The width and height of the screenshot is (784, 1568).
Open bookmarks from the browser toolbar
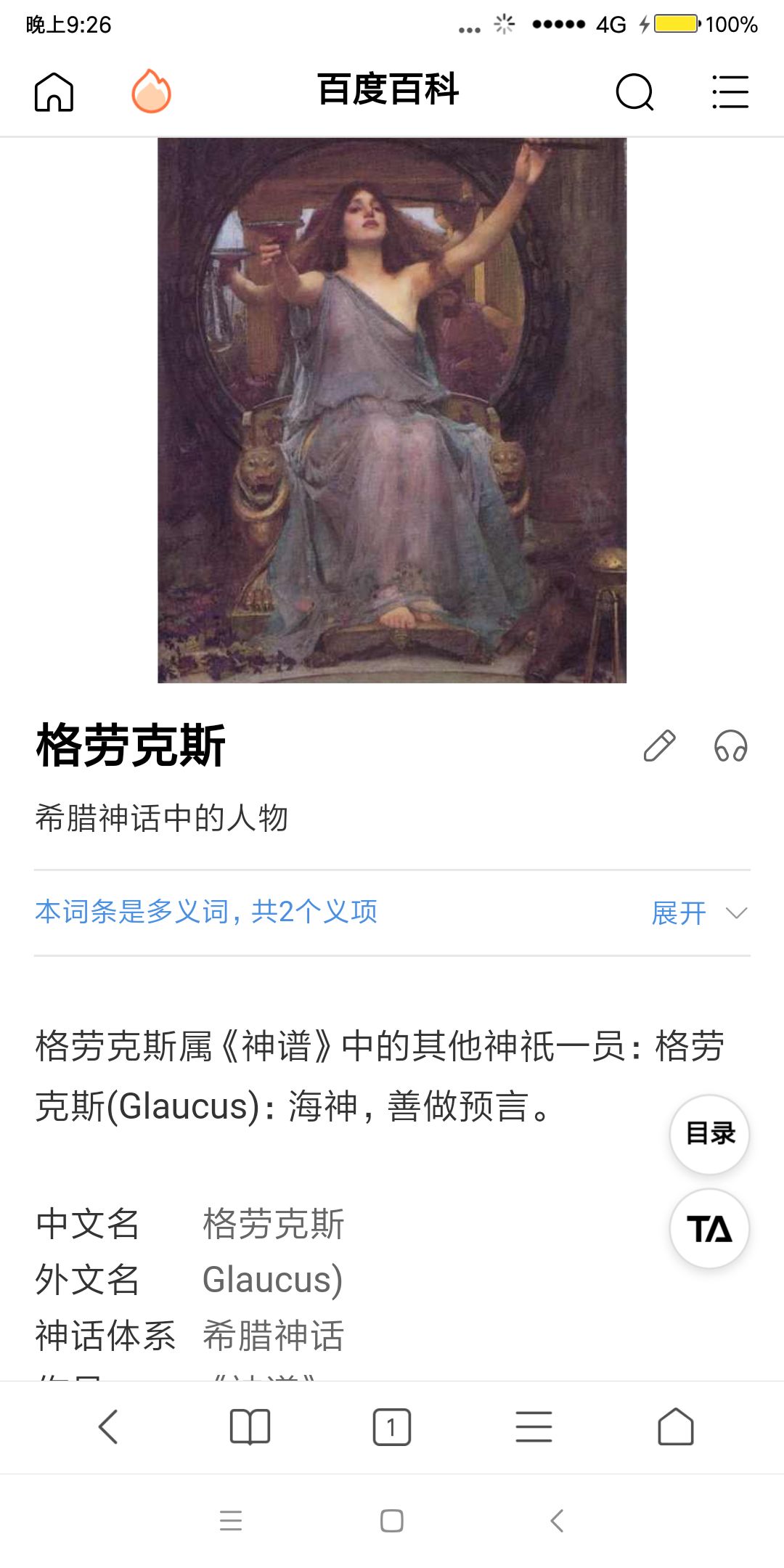coord(250,1427)
